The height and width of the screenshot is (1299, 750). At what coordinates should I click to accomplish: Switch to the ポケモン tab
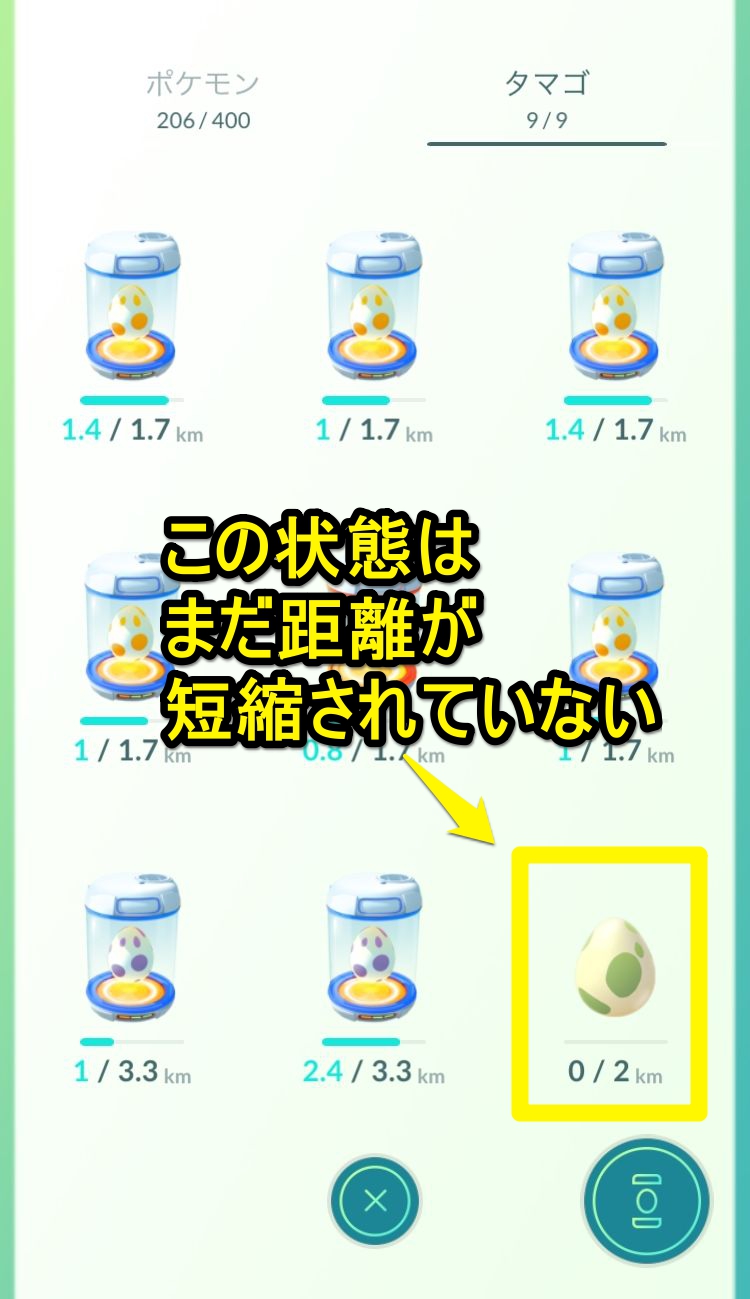203,98
